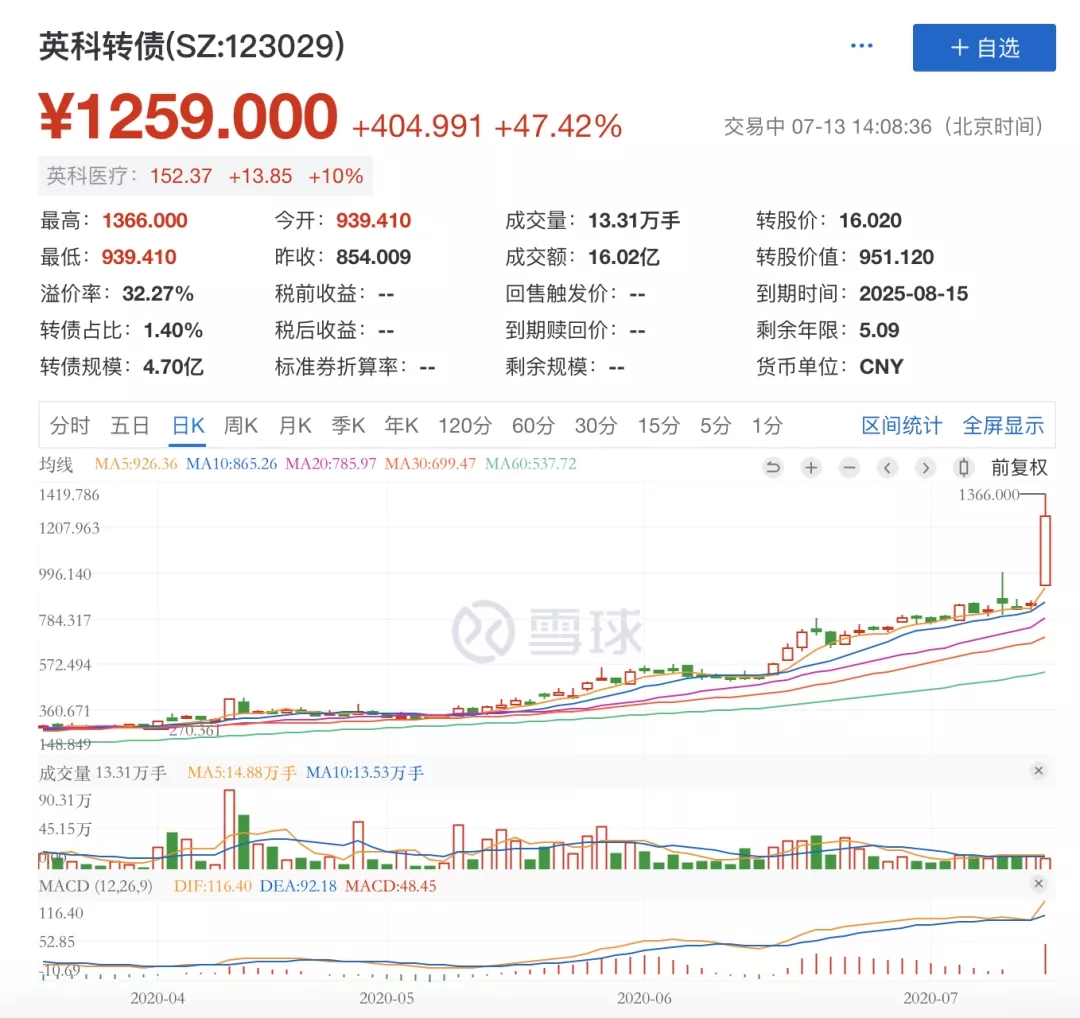Viewport: 1080px width, 1018px height.
Task: Open 全屏显示 fullscreen chart
Action: coord(1003,426)
